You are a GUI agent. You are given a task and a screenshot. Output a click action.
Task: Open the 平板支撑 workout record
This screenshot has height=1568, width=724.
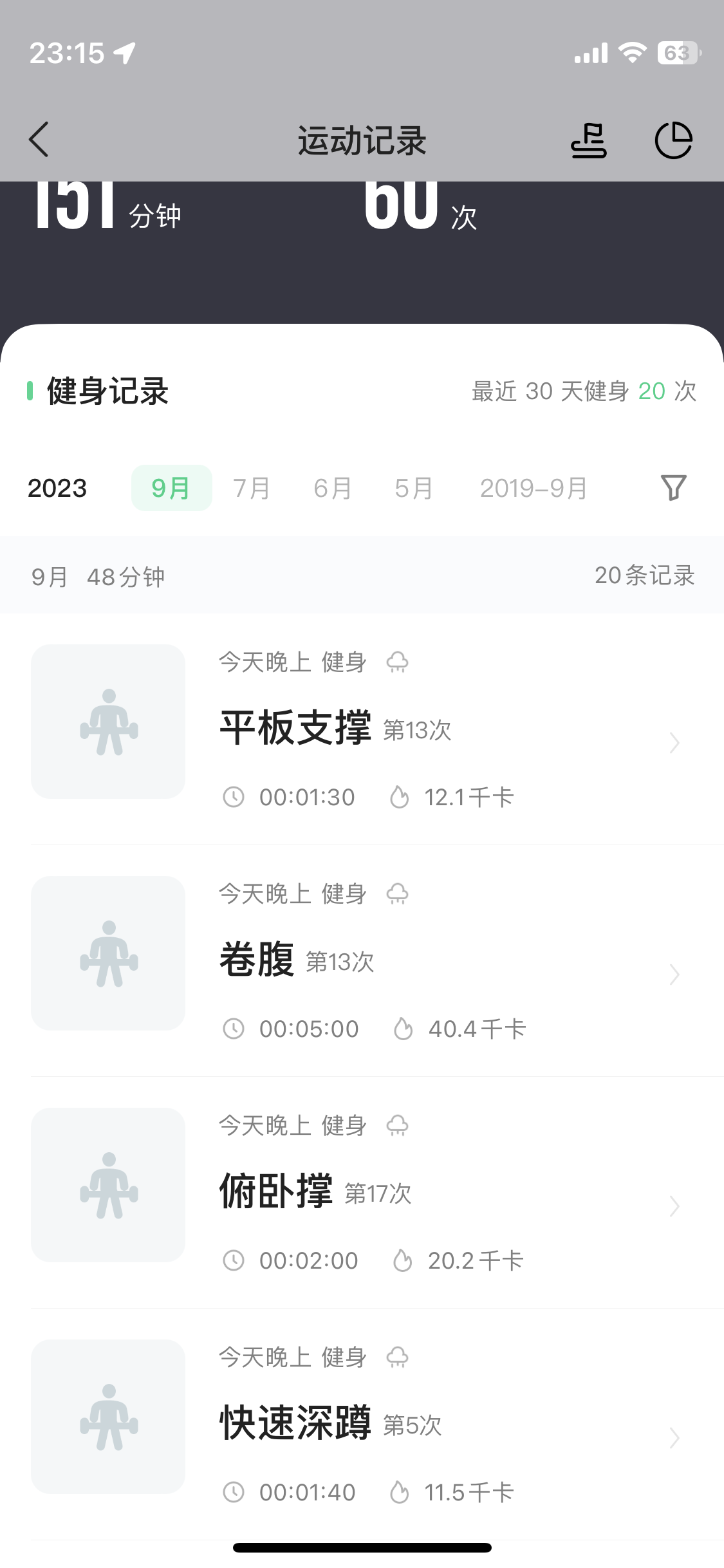pos(362,729)
